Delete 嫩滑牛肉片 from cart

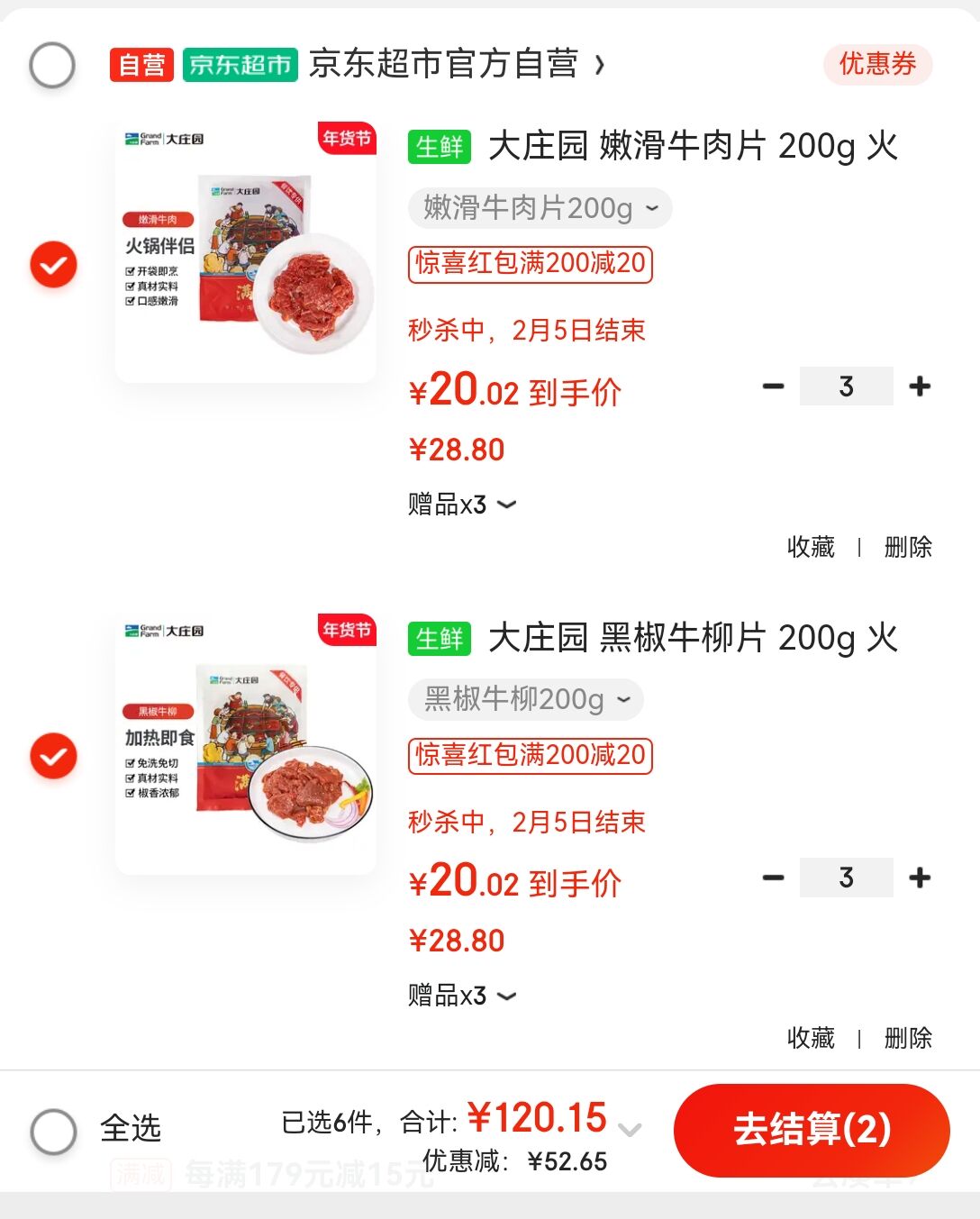[908, 547]
